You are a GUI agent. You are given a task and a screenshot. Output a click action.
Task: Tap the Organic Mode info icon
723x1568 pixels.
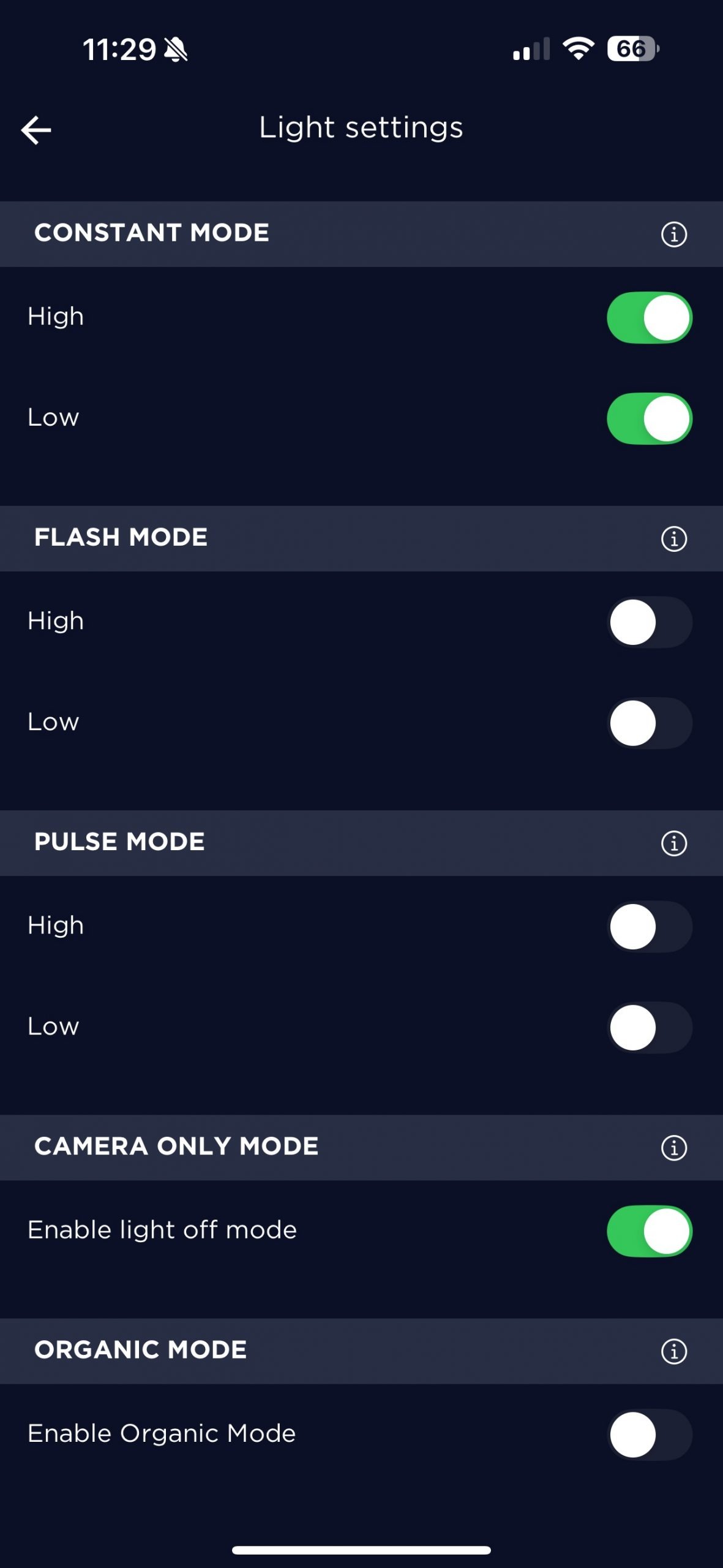point(673,1351)
